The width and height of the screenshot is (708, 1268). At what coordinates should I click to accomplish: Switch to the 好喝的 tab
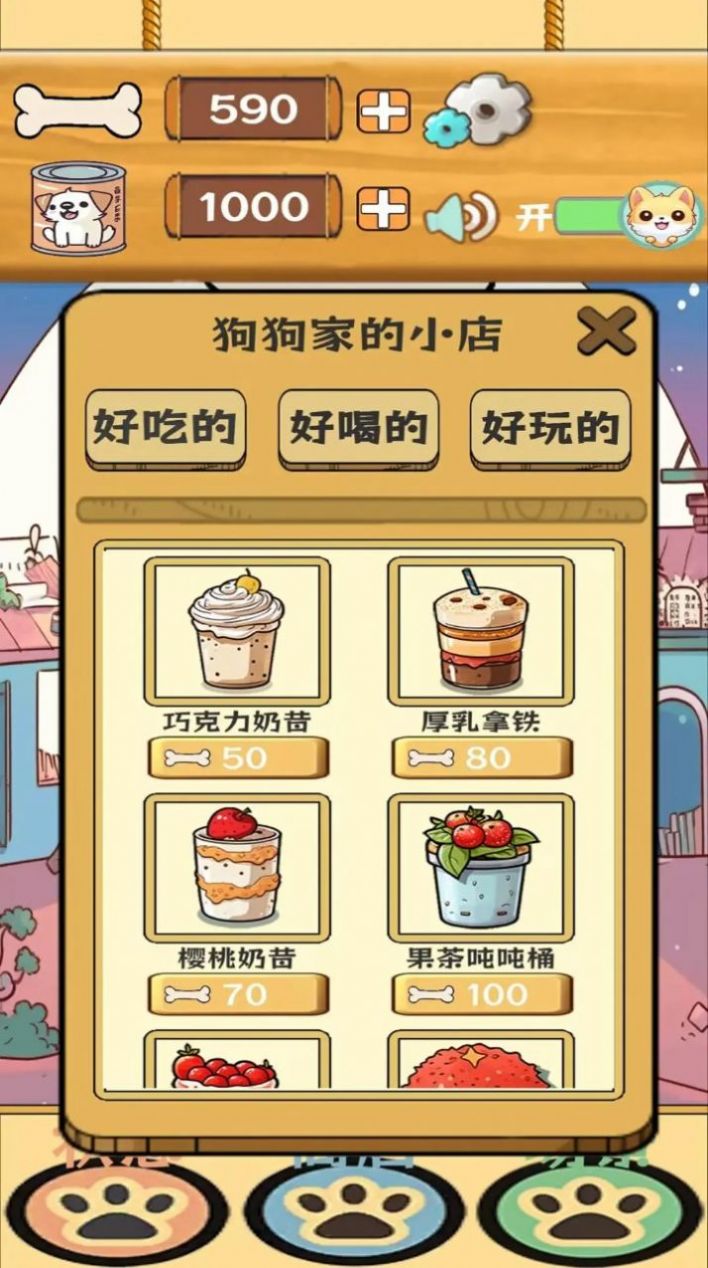pos(358,429)
